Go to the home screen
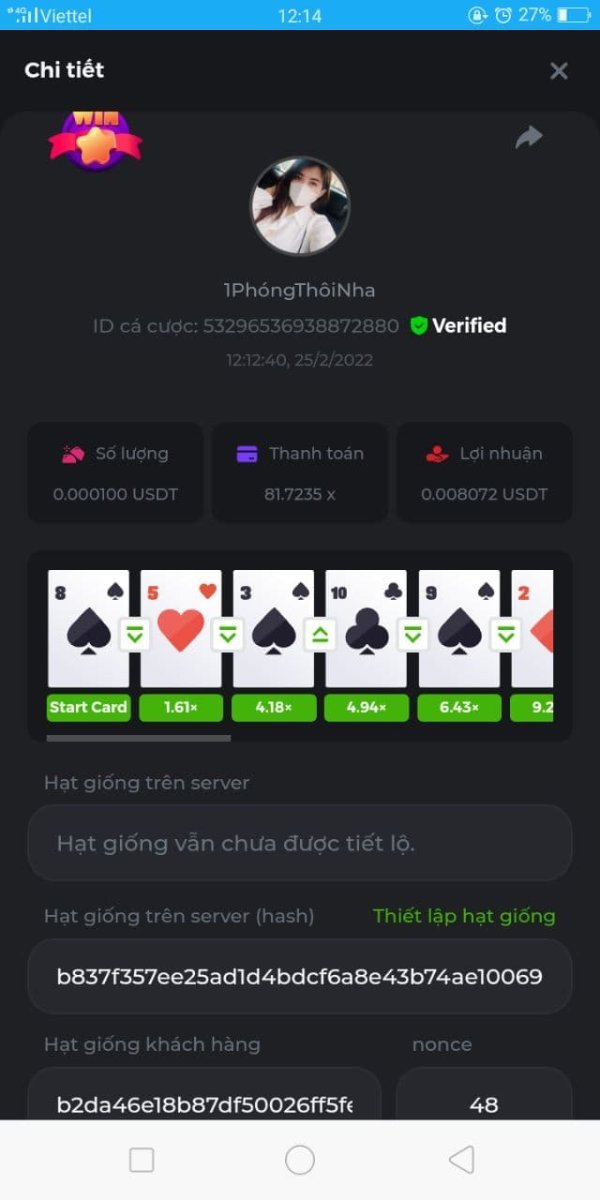 (300, 1160)
